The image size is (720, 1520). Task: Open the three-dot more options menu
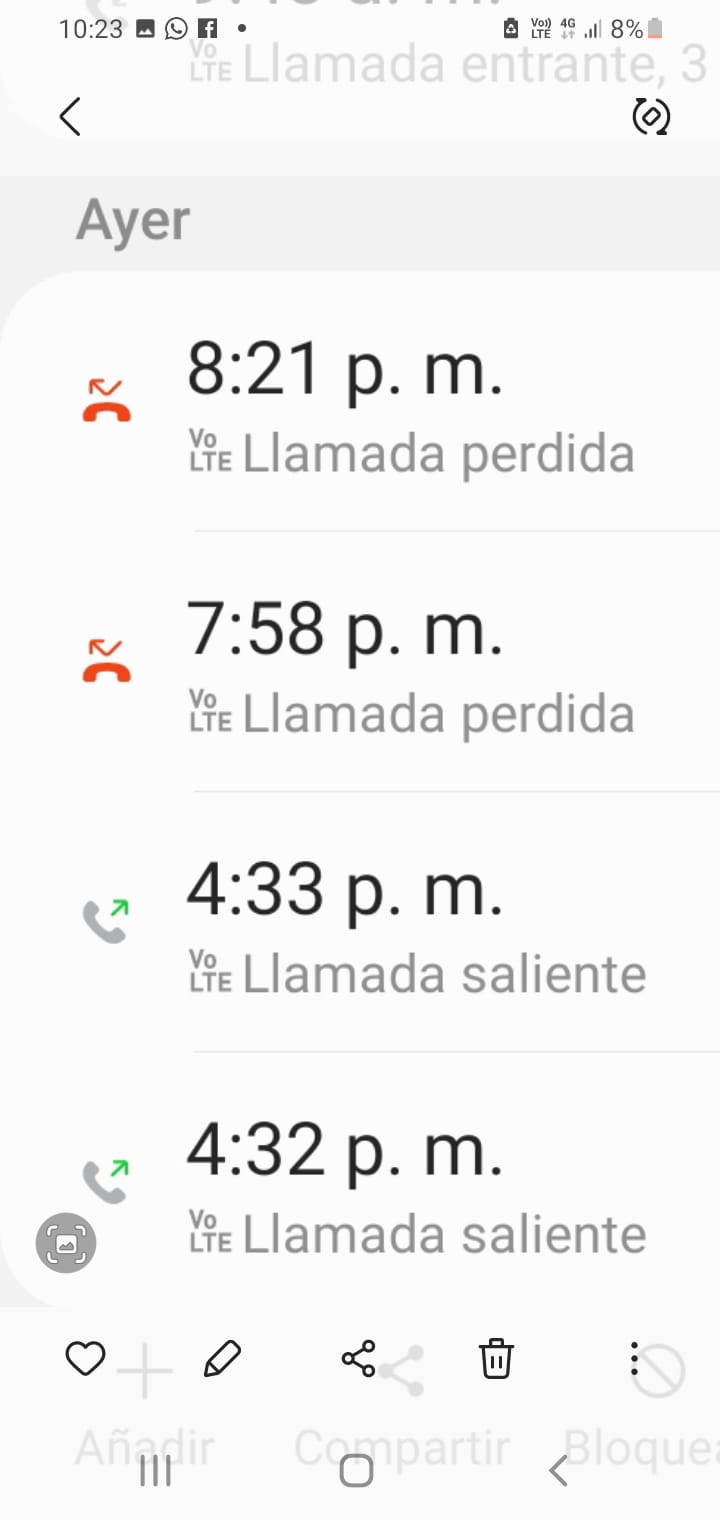634,1359
